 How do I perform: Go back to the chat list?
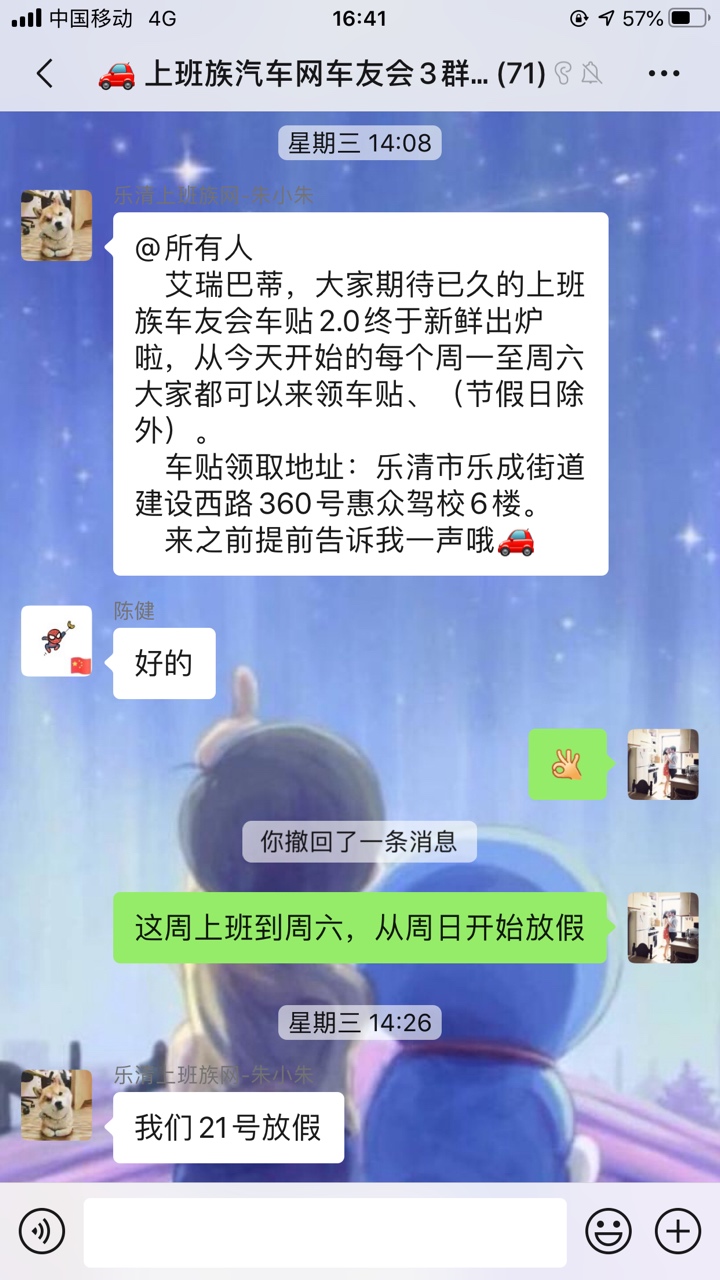44,74
